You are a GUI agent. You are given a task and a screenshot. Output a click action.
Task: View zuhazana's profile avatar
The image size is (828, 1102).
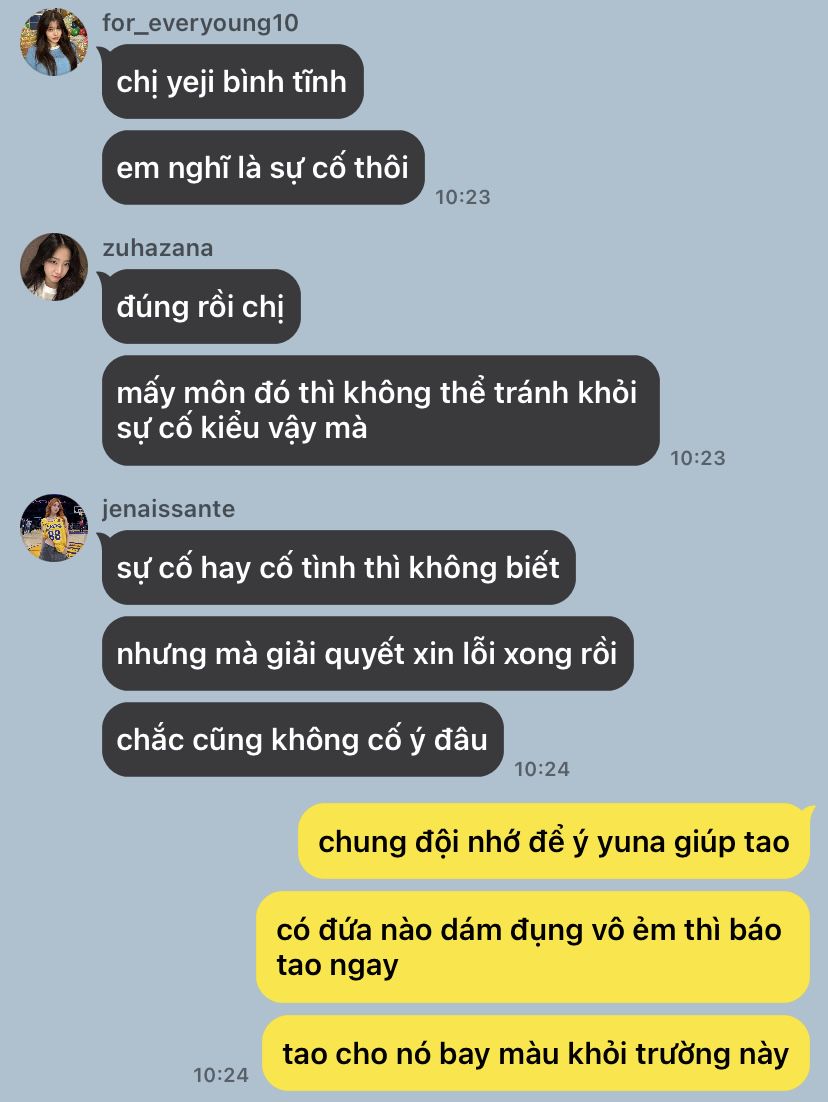tap(54, 267)
